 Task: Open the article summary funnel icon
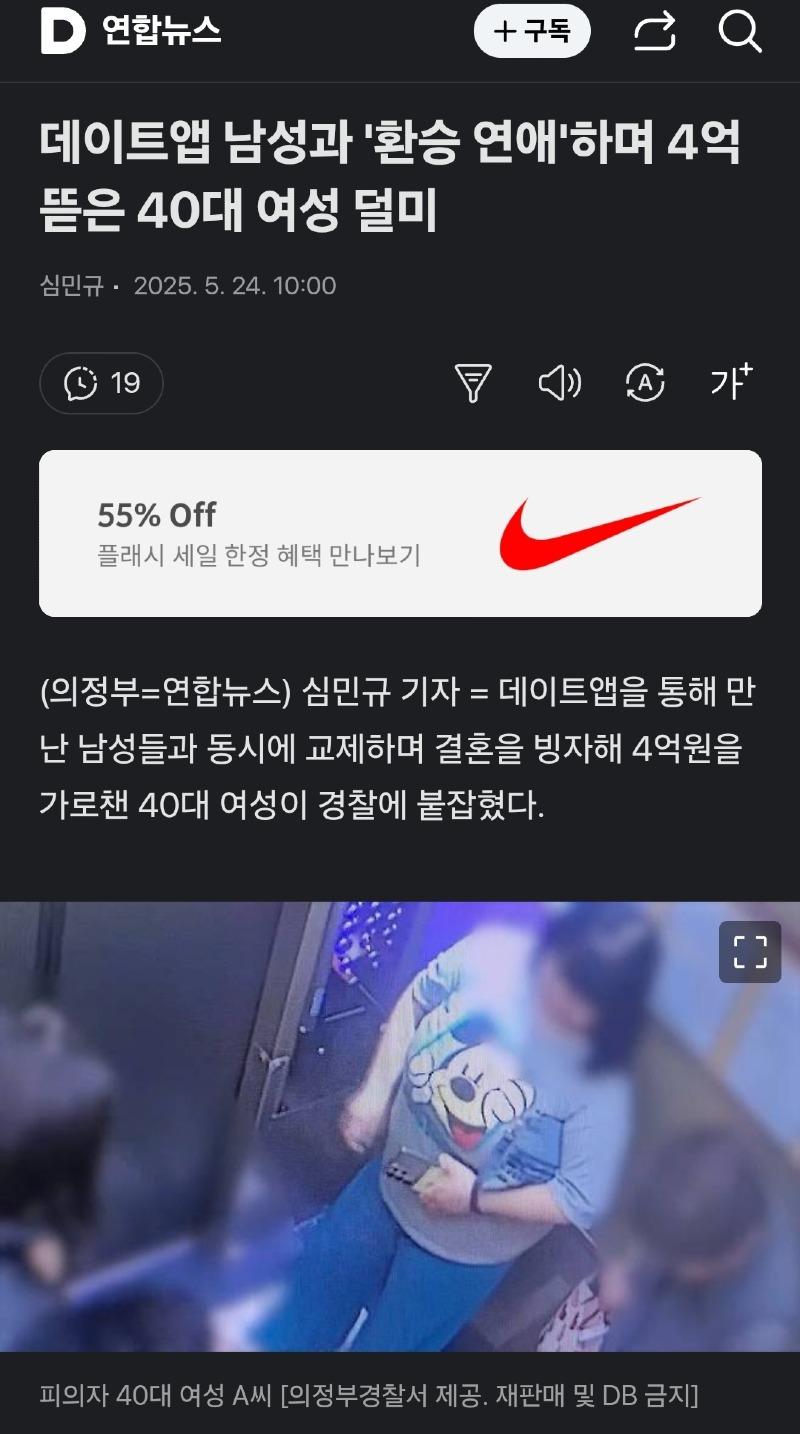coord(473,383)
